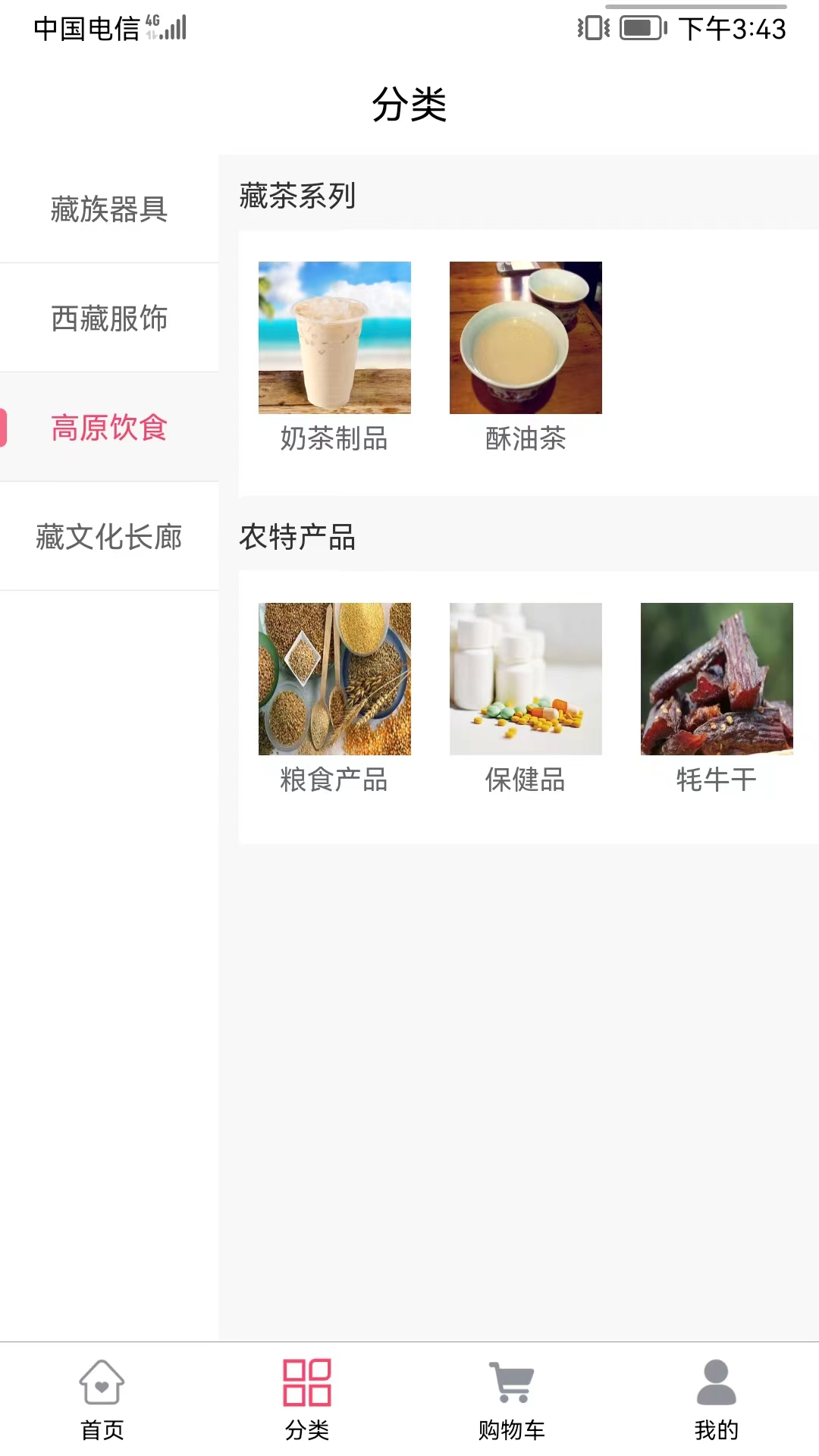
Task: Tap the 牦牛干 yak jerky category image
Action: [x=716, y=679]
